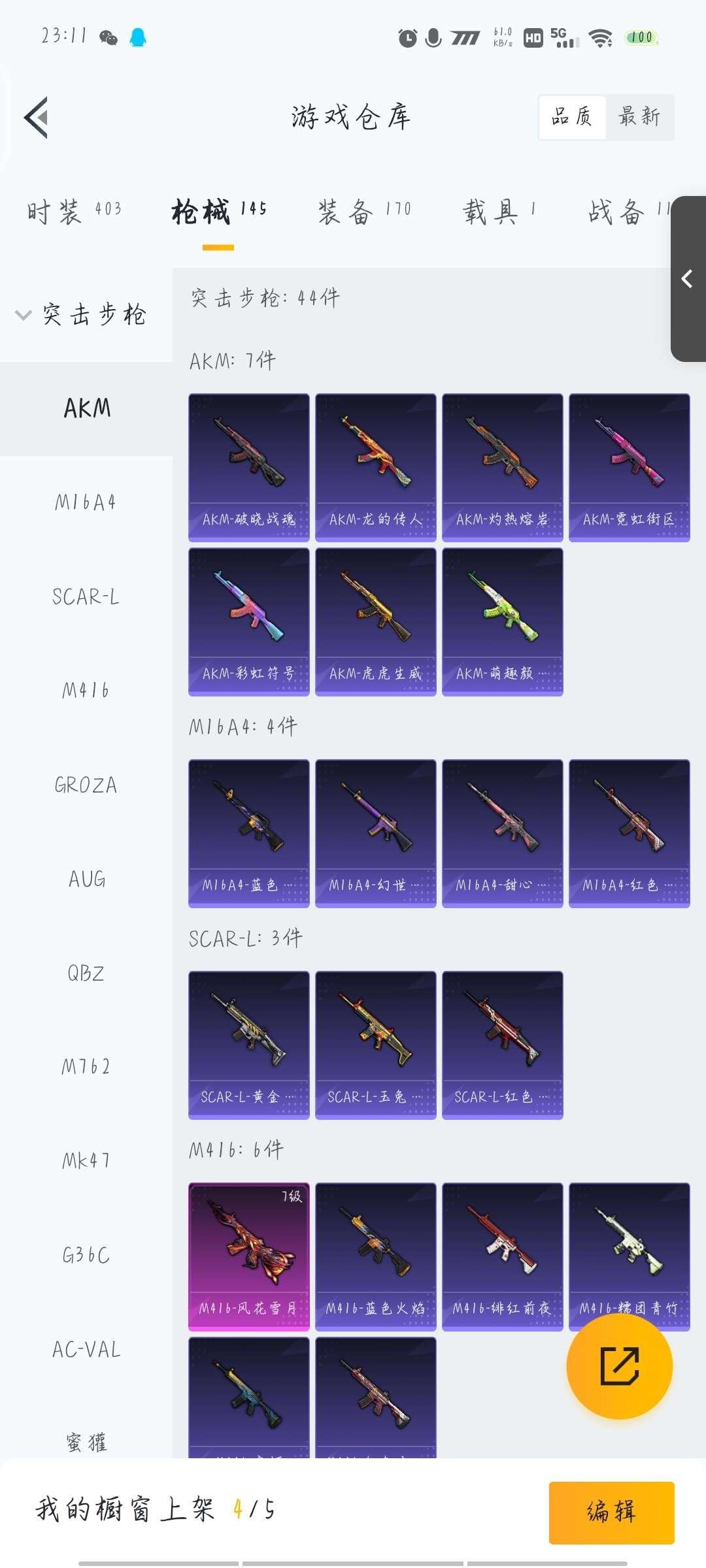
Task: Tap the 编辑 button
Action: [x=611, y=1512]
